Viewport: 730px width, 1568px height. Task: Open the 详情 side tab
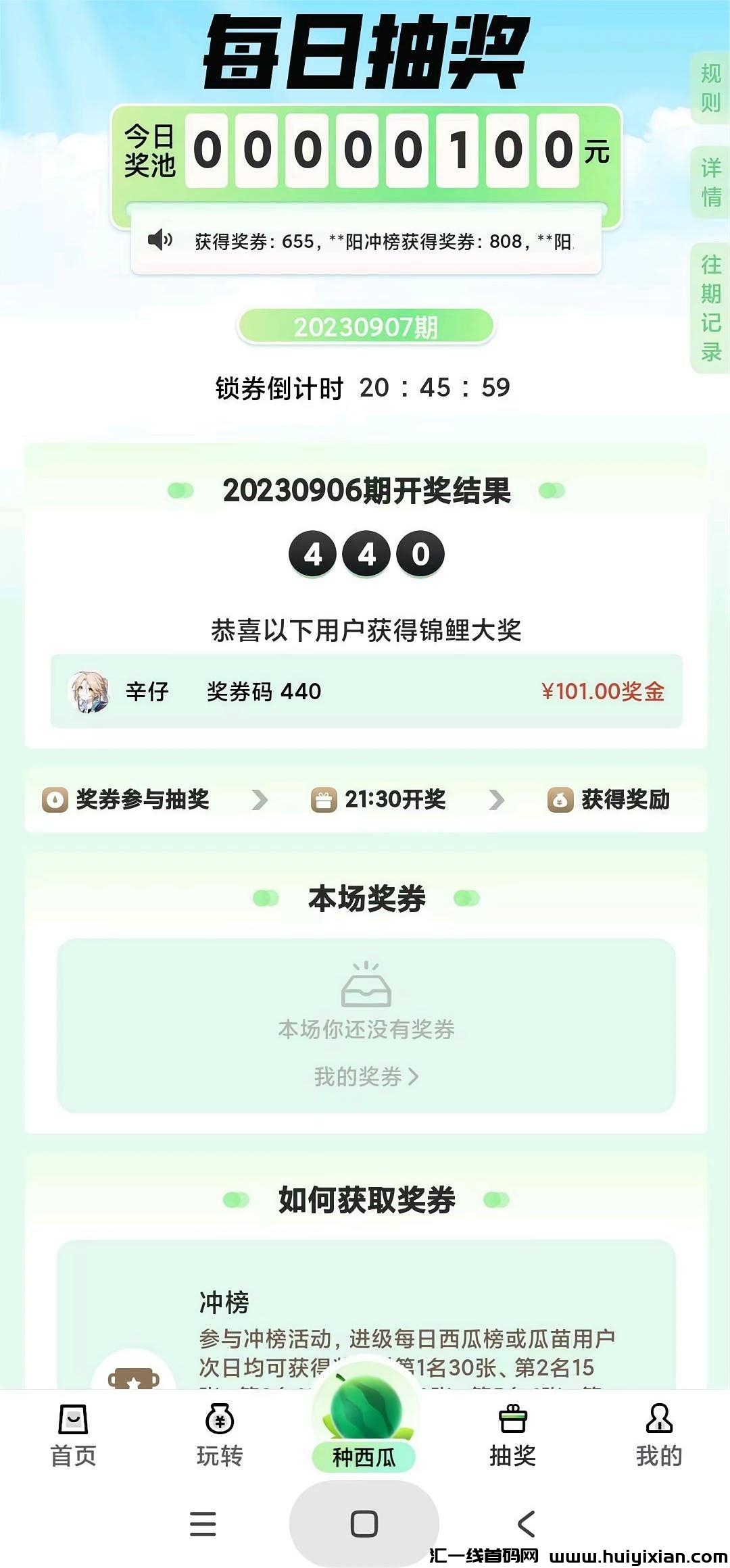[x=710, y=182]
